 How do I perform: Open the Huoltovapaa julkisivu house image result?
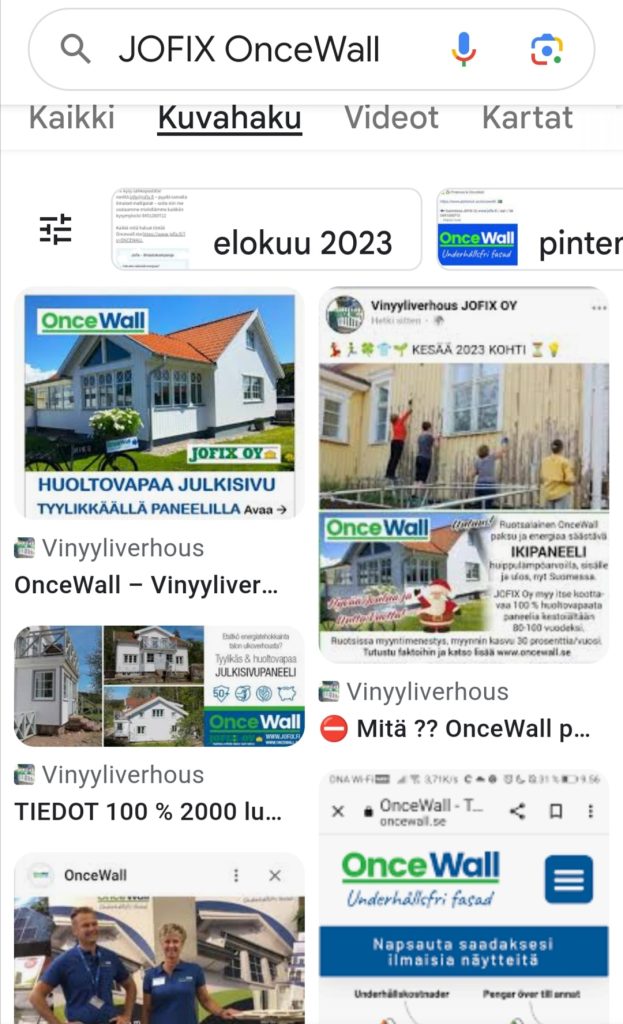pyautogui.click(x=159, y=405)
